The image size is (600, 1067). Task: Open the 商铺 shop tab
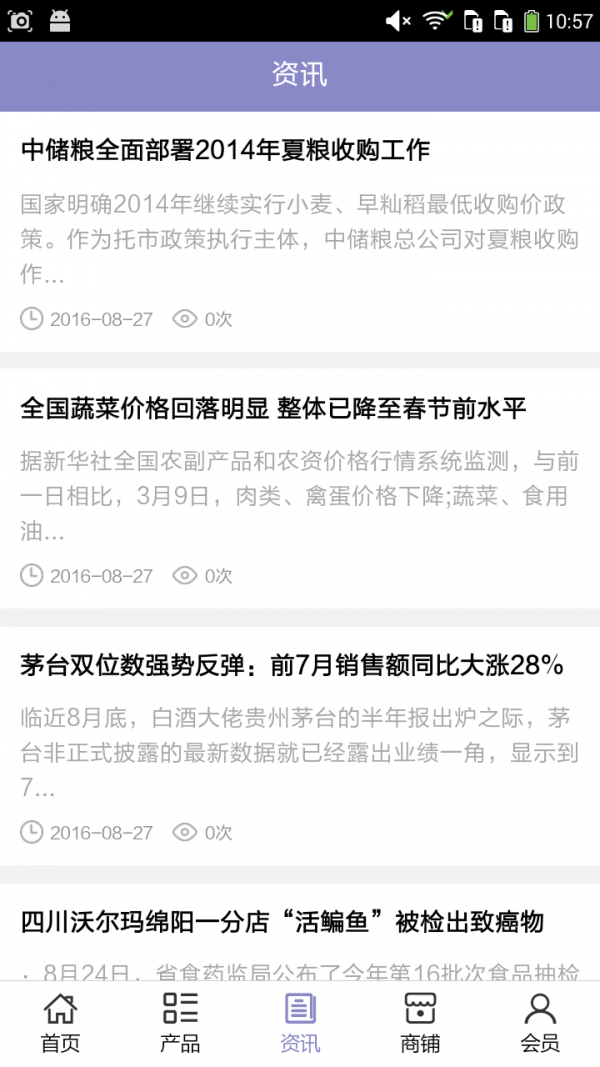(x=420, y=1022)
